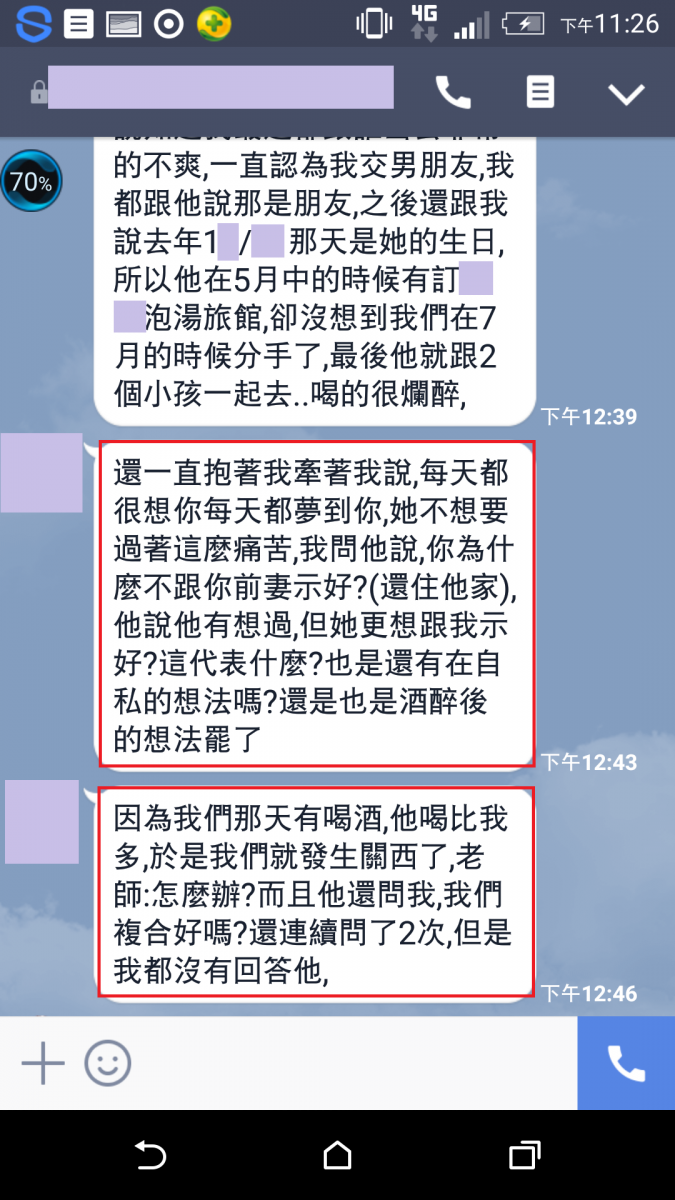
Task: Expand the chat menu down-arrow
Action: 627,94
